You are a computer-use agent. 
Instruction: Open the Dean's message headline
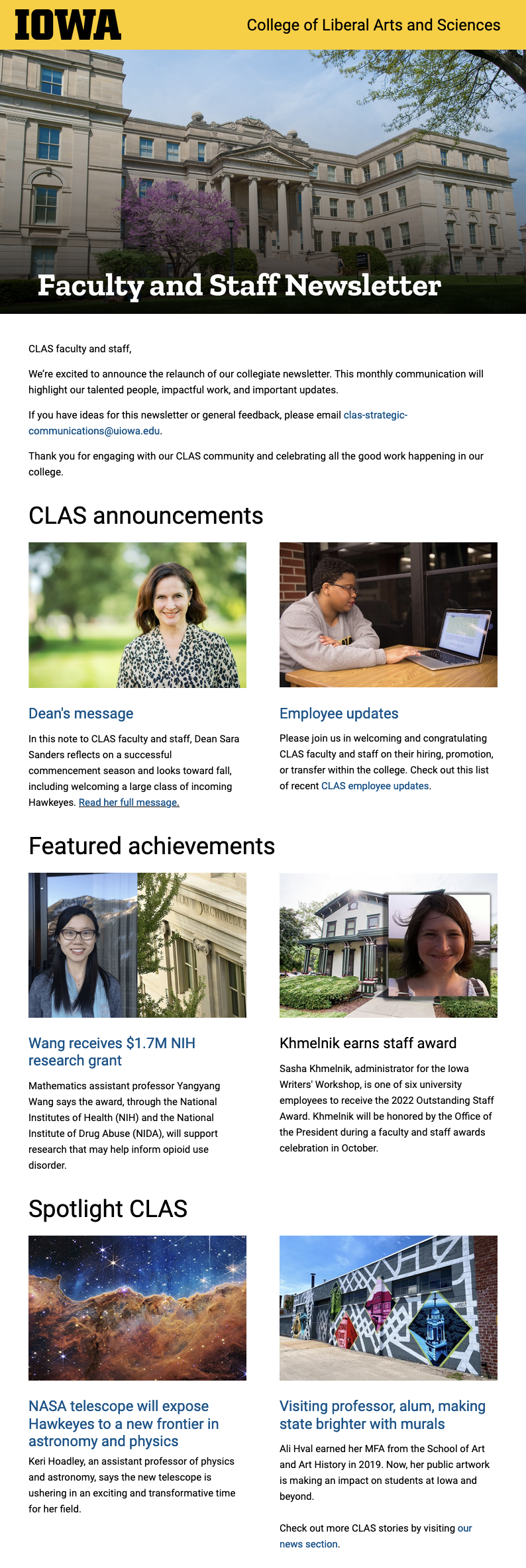coord(81,713)
